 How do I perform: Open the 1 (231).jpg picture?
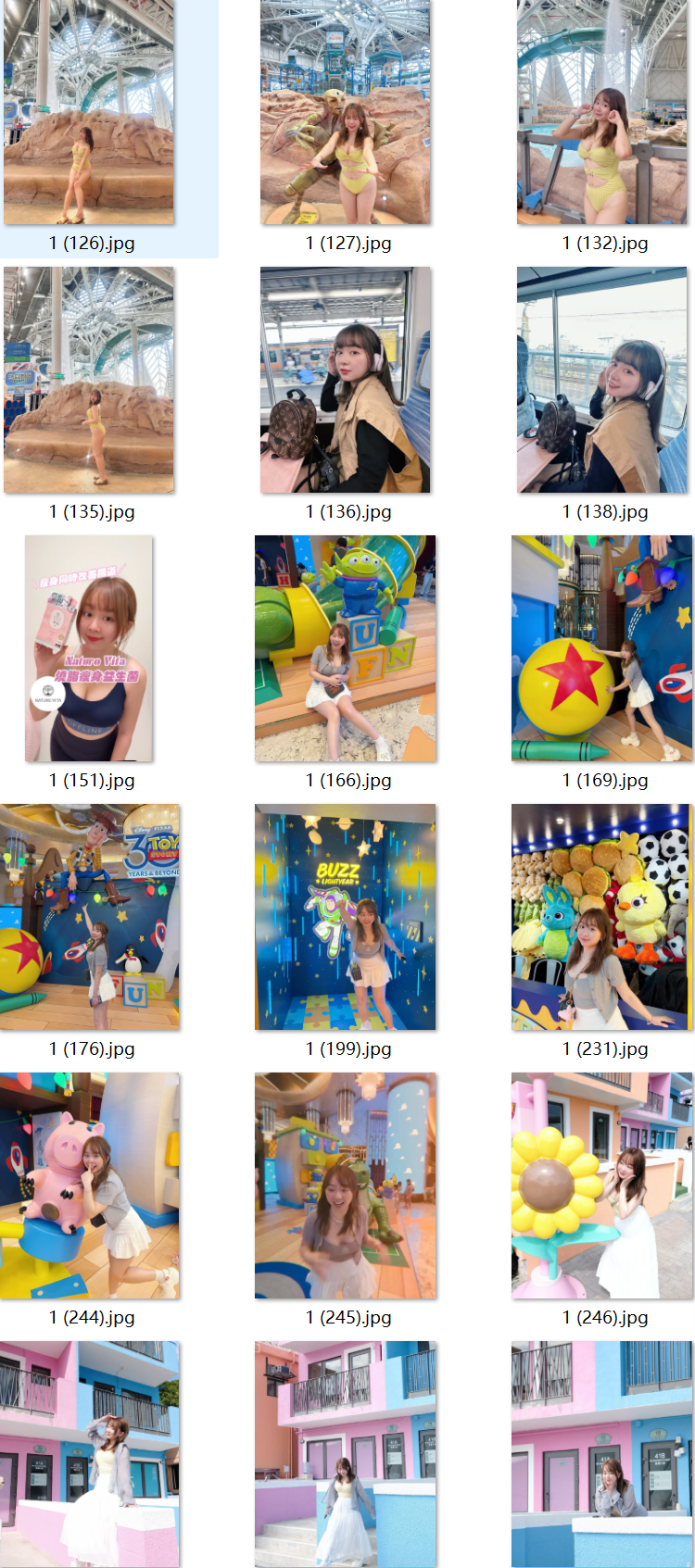[x=602, y=917]
